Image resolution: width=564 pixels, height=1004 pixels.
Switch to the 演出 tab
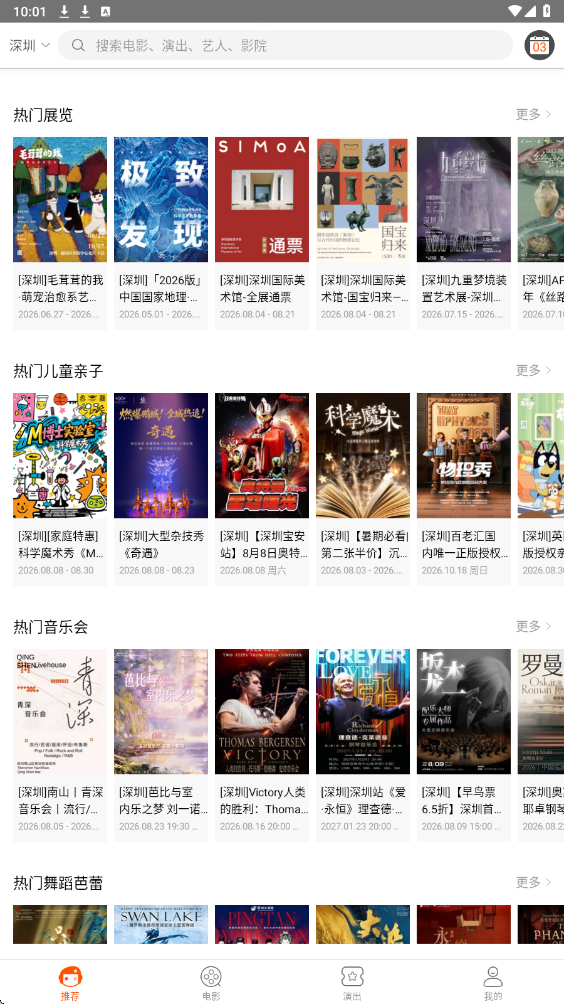point(352,983)
